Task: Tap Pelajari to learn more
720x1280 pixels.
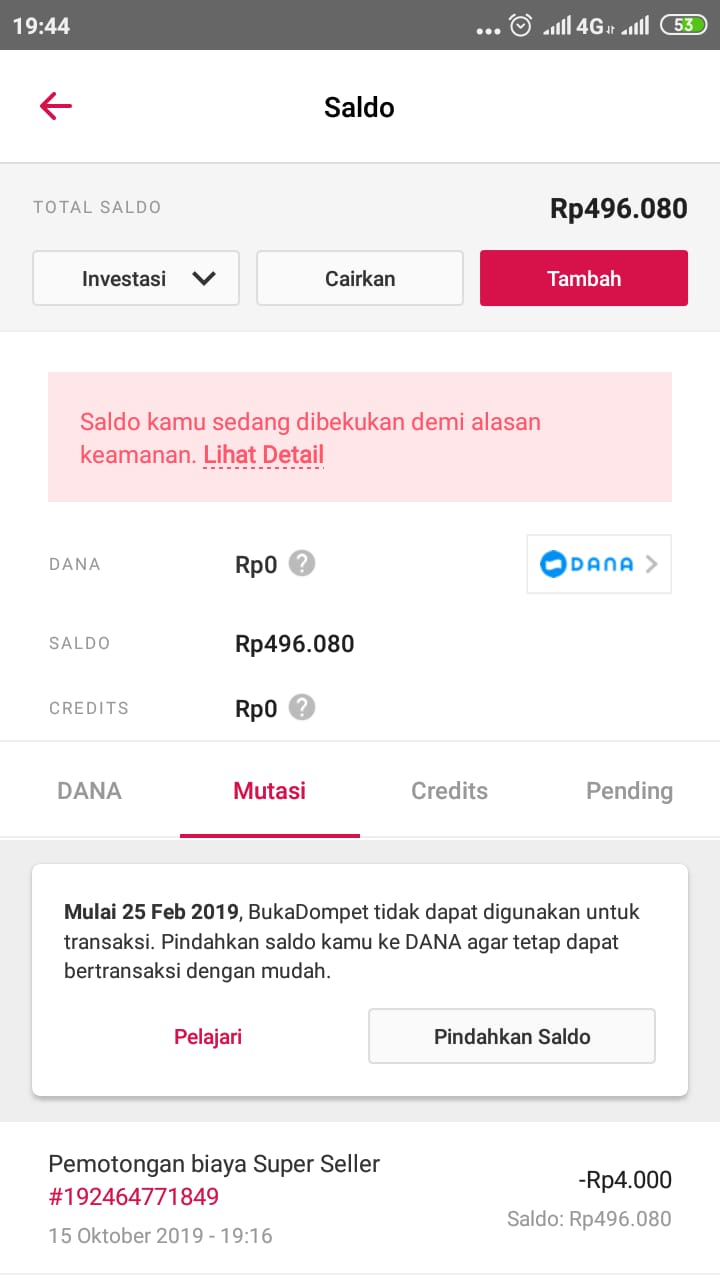Action: 208,1036
